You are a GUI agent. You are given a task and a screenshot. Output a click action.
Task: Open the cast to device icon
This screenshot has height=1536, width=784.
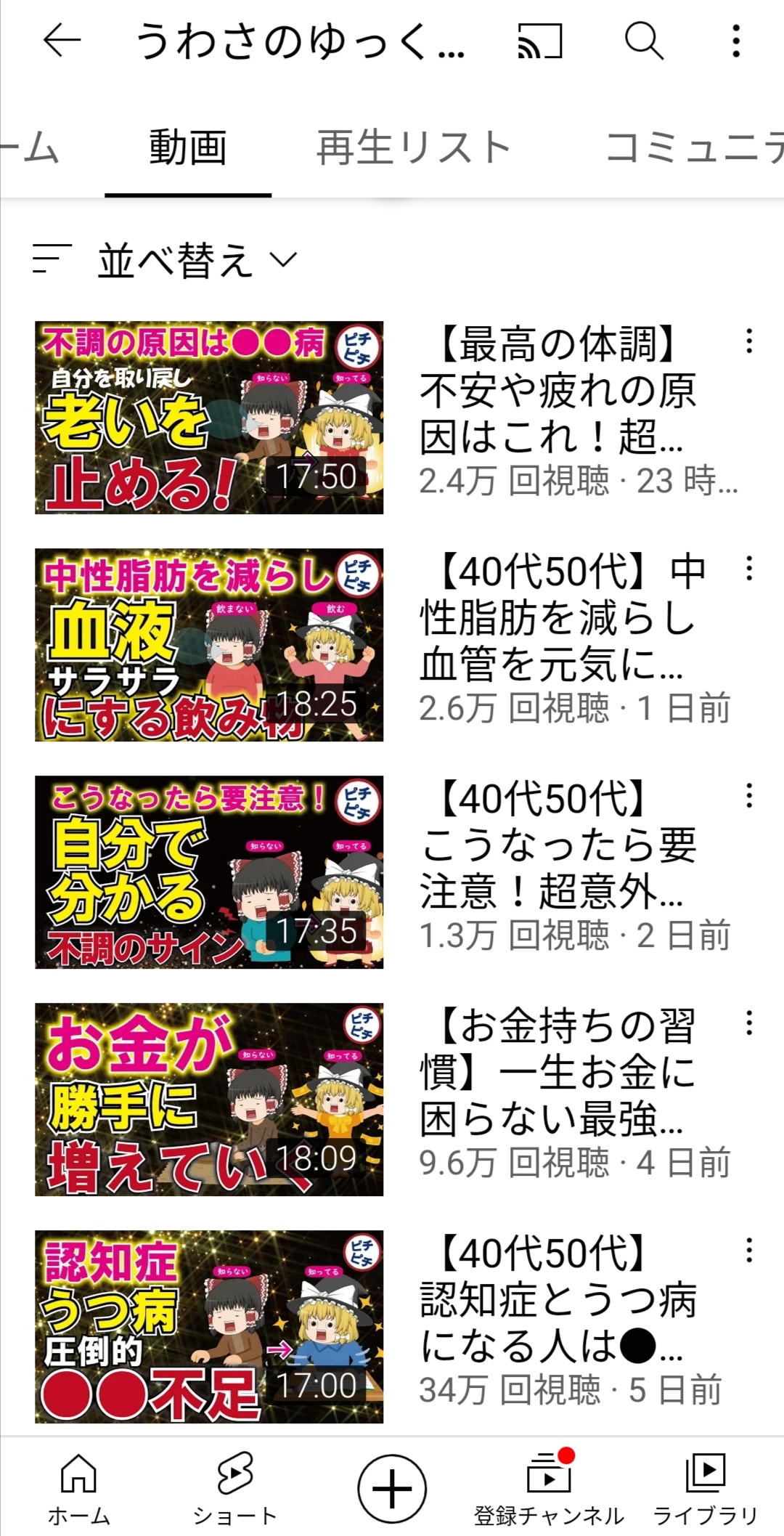pos(540,41)
